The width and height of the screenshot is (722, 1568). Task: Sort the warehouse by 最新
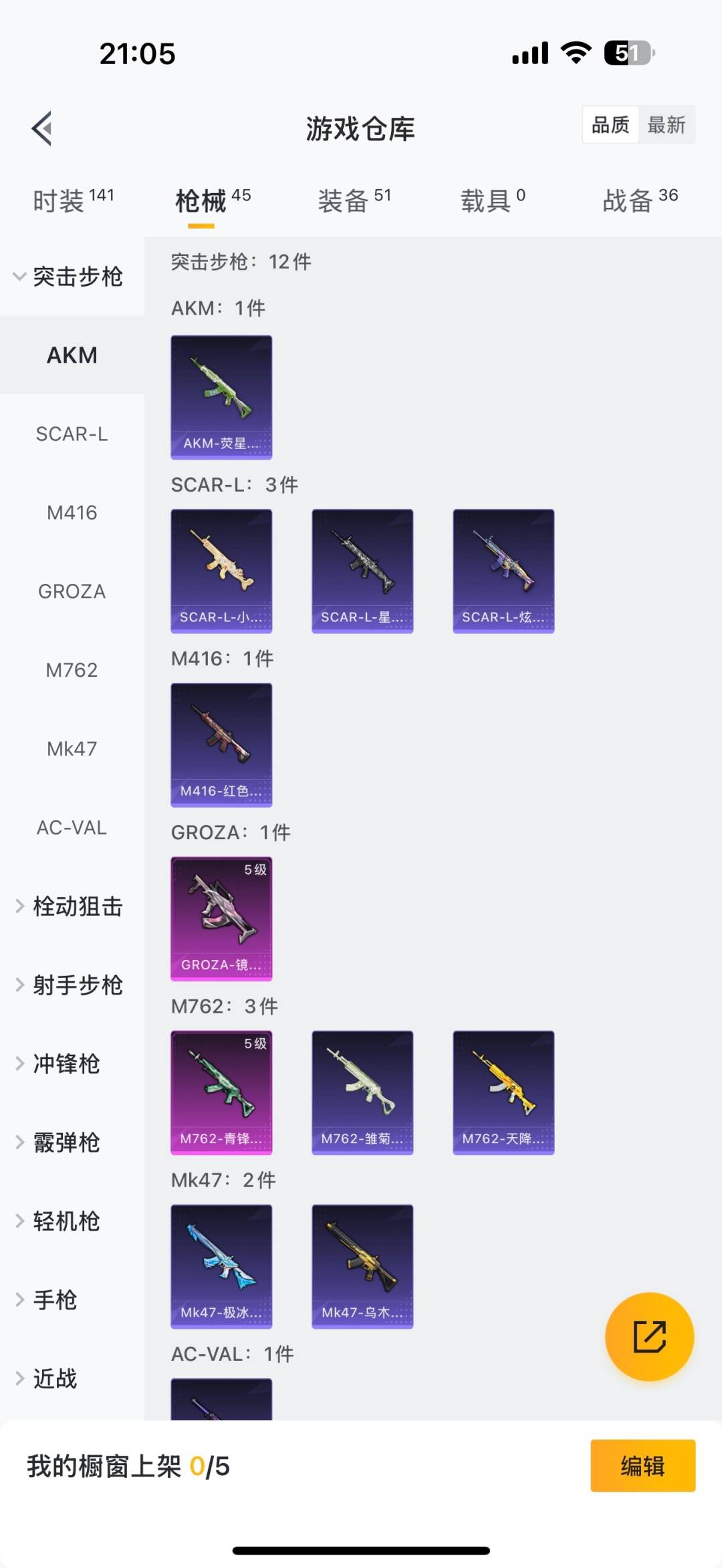coord(666,125)
